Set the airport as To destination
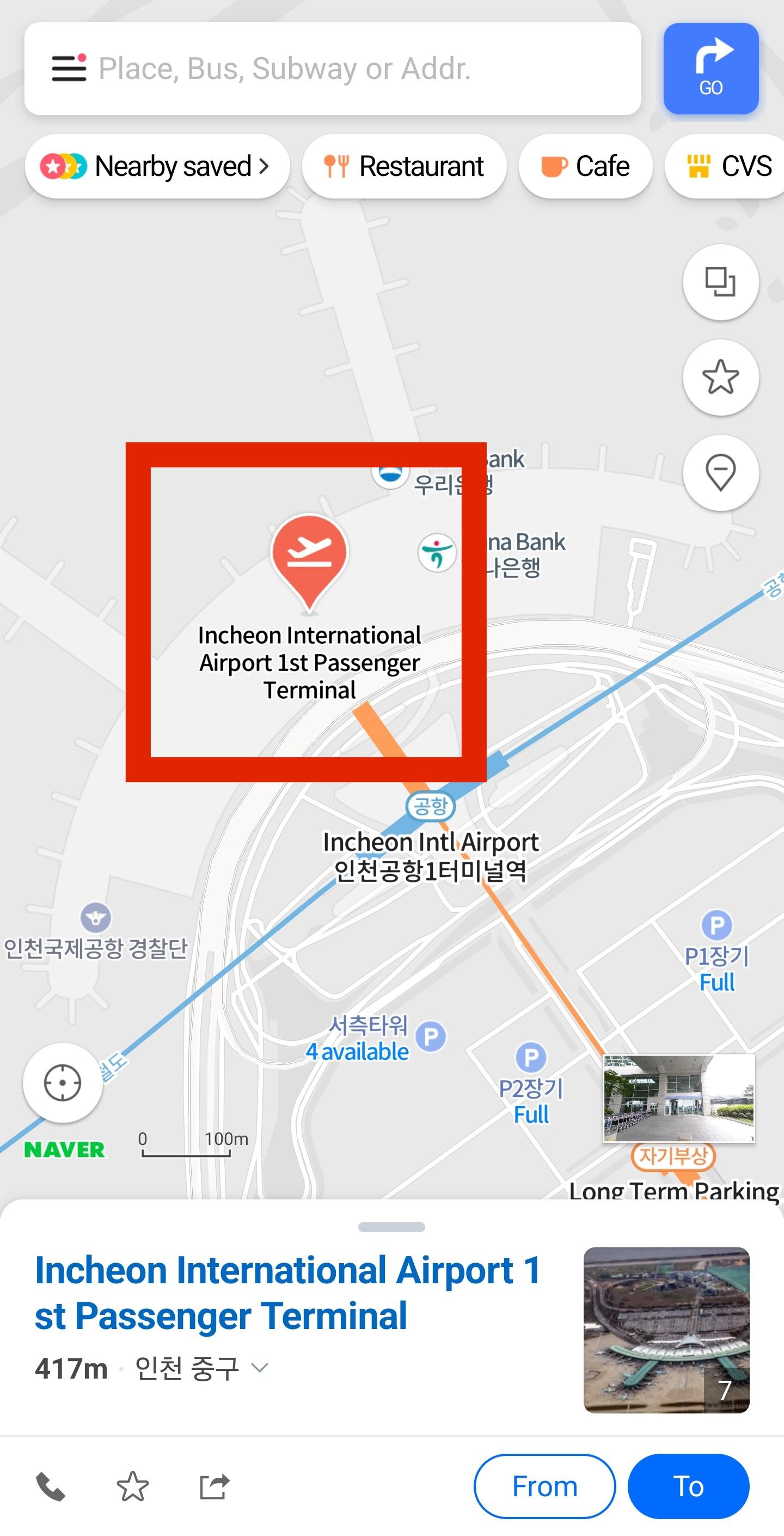The width and height of the screenshot is (784, 1536). coord(688,1486)
